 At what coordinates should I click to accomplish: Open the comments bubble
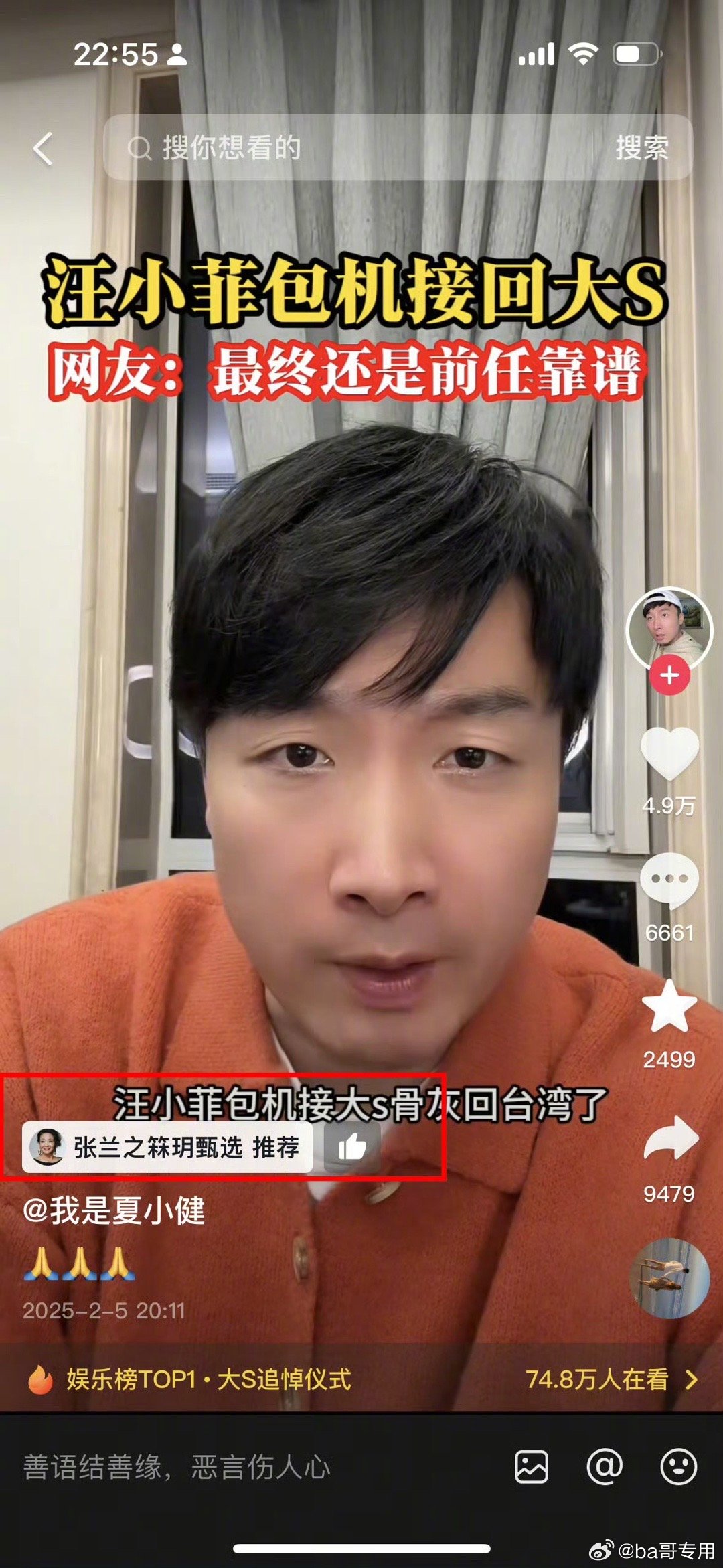[669, 880]
